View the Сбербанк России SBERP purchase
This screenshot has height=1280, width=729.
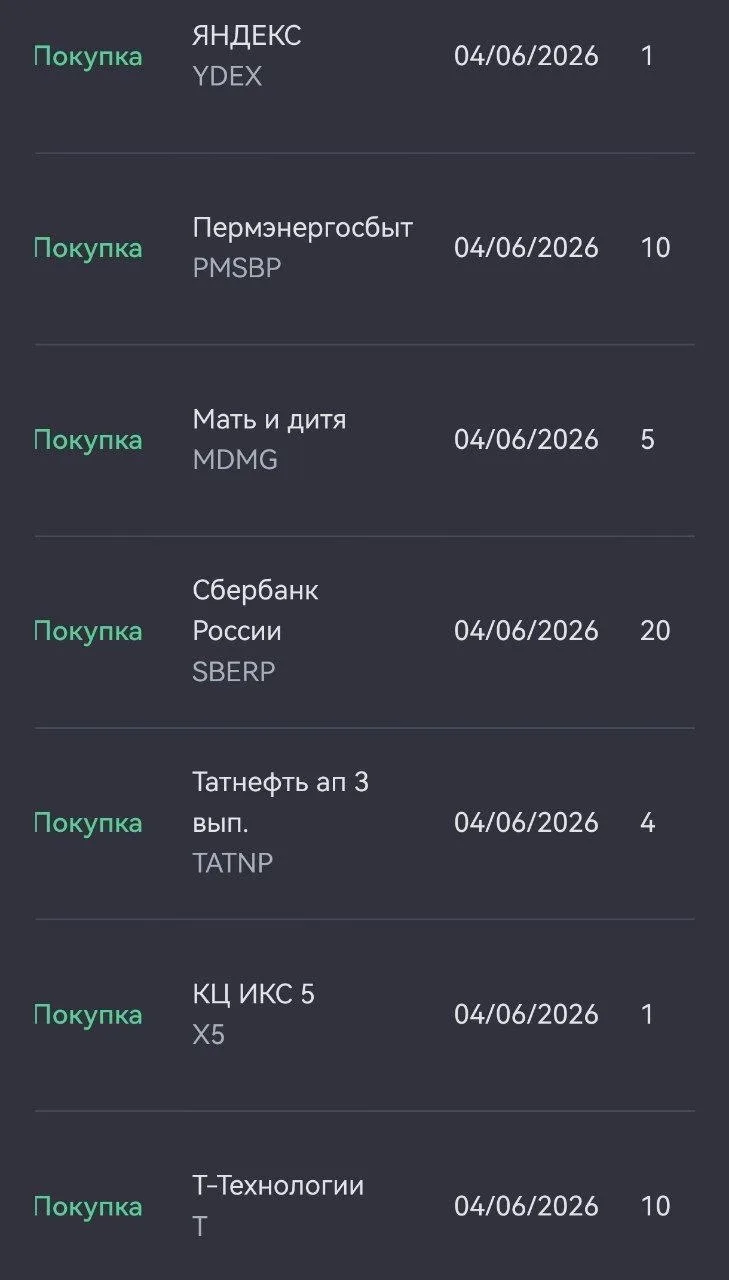pos(364,632)
